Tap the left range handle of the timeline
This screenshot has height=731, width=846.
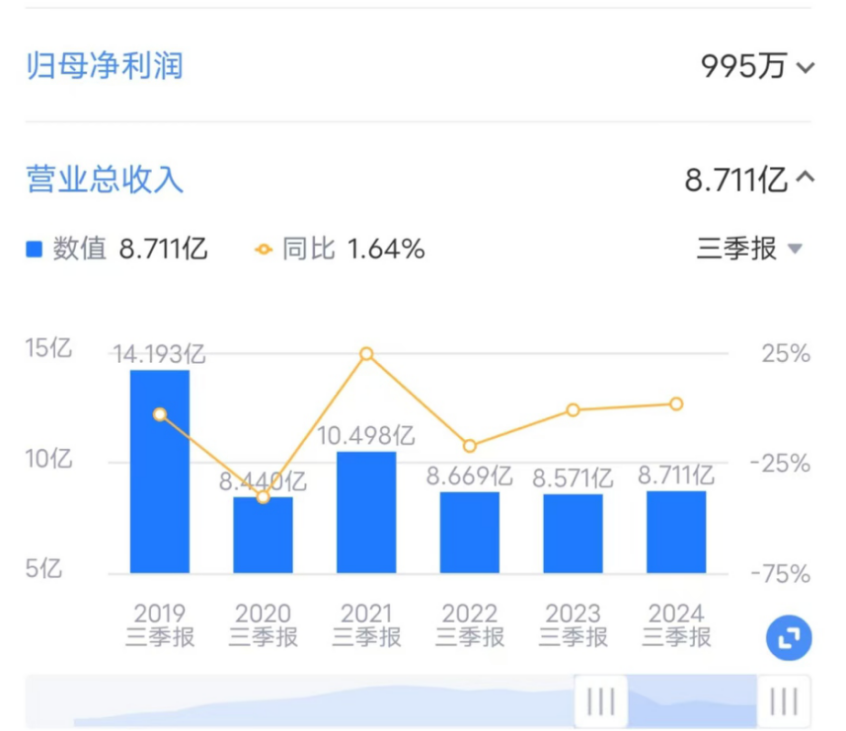point(600,700)
